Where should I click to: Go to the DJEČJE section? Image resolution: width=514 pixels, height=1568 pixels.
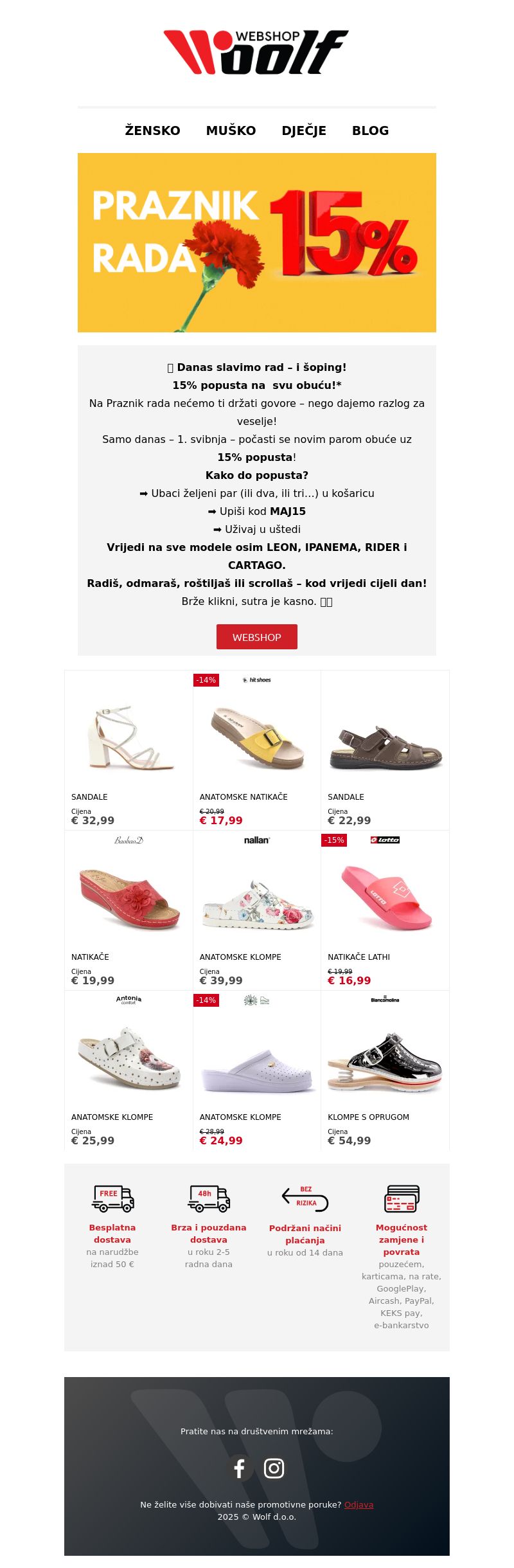pyautogui.click(x=304, y=131)
